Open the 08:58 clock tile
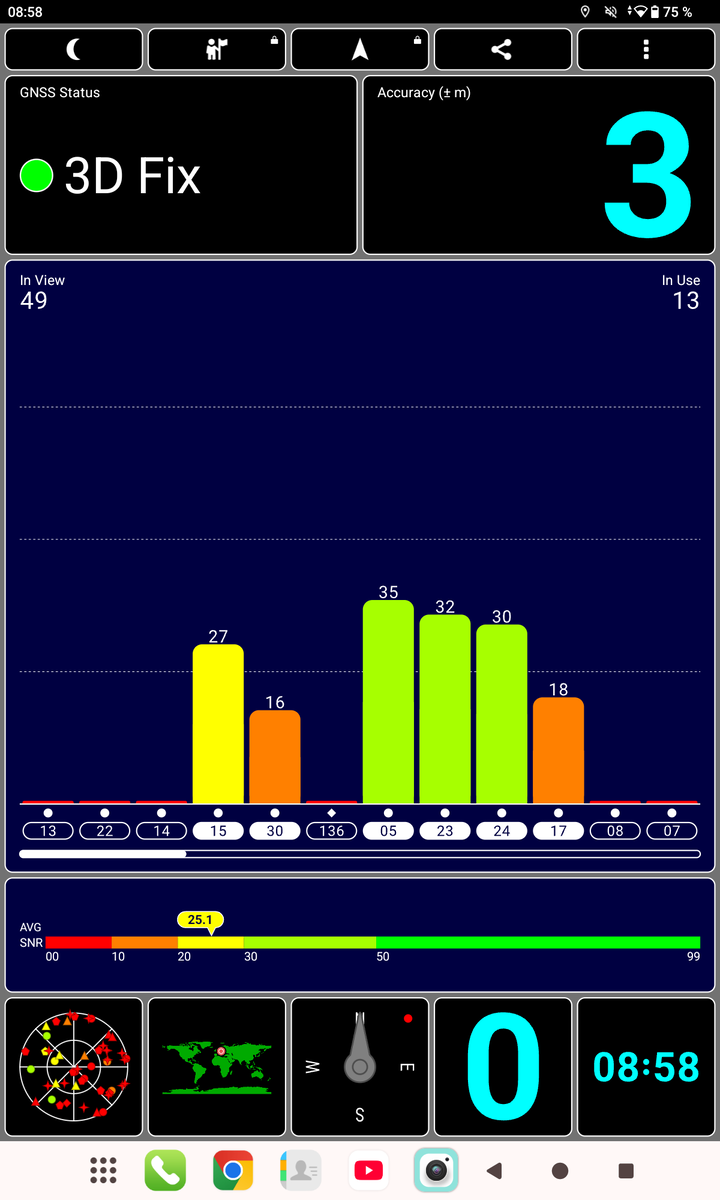This screenshot has height=1200, width=720. point(646,1067)
